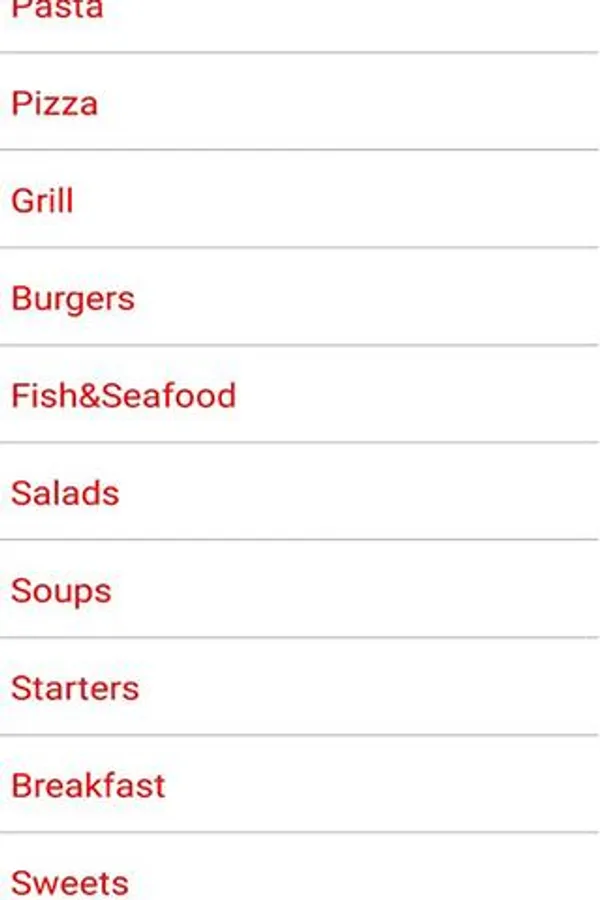Open the Pasta category
Screen dimensions: 600x900
[x=57, y=12]
